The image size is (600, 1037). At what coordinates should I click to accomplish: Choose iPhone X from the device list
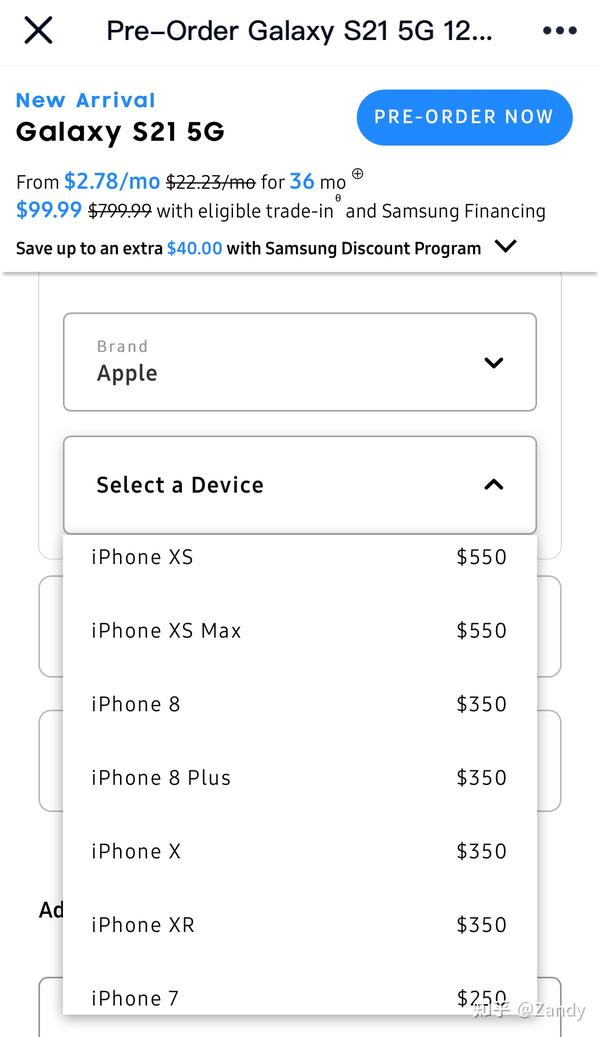coord(300,850)
